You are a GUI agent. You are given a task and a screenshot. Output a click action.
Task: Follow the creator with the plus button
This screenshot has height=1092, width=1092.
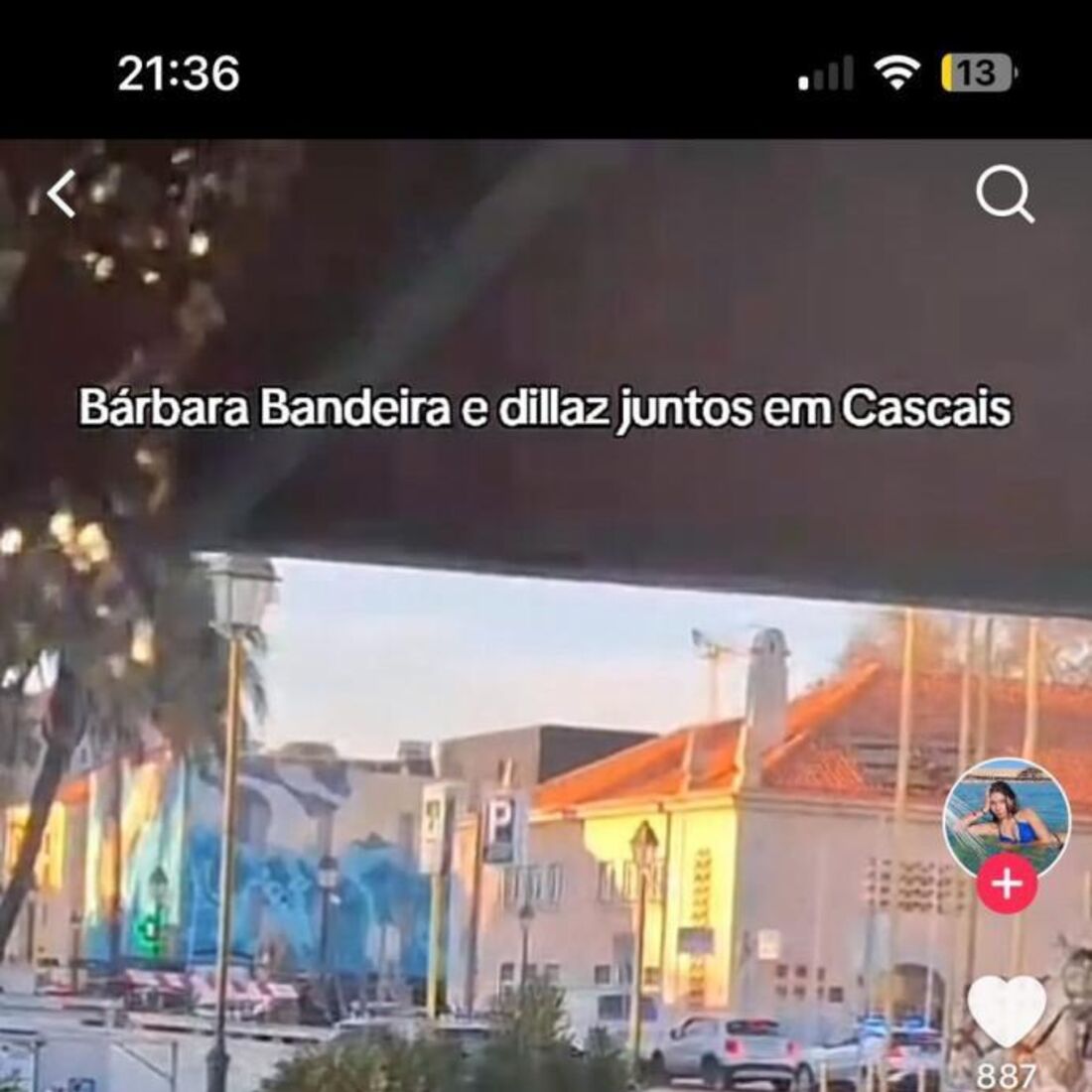(x=1007, y=884)
